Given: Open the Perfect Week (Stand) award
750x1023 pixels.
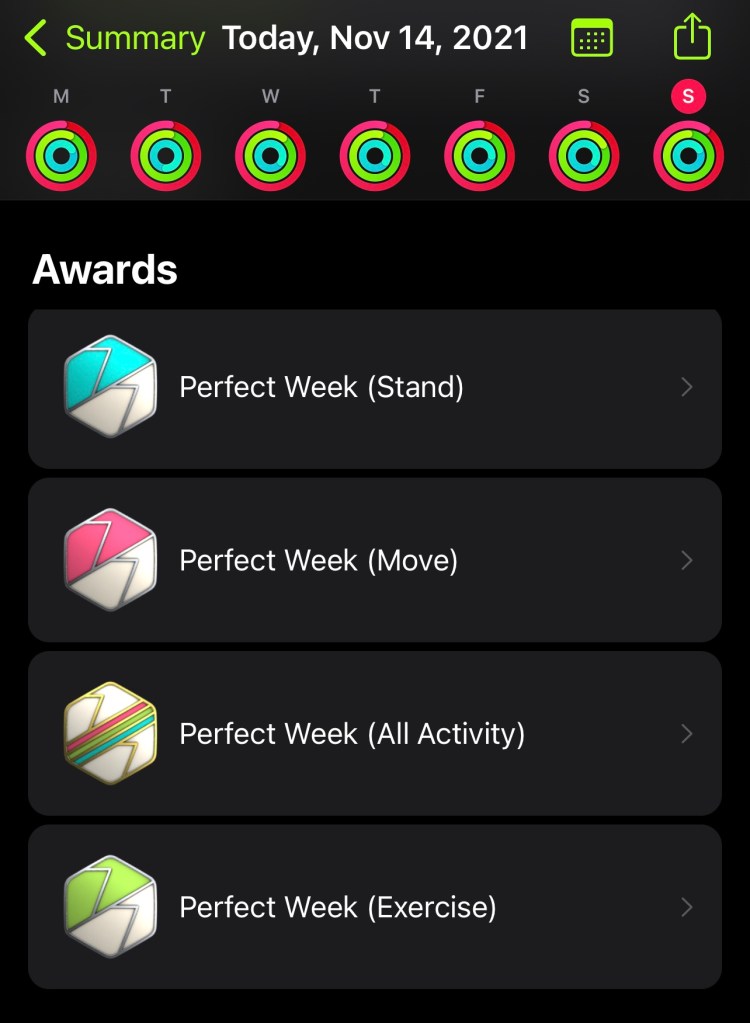Looking at the screenshot, I should point(375,388).
